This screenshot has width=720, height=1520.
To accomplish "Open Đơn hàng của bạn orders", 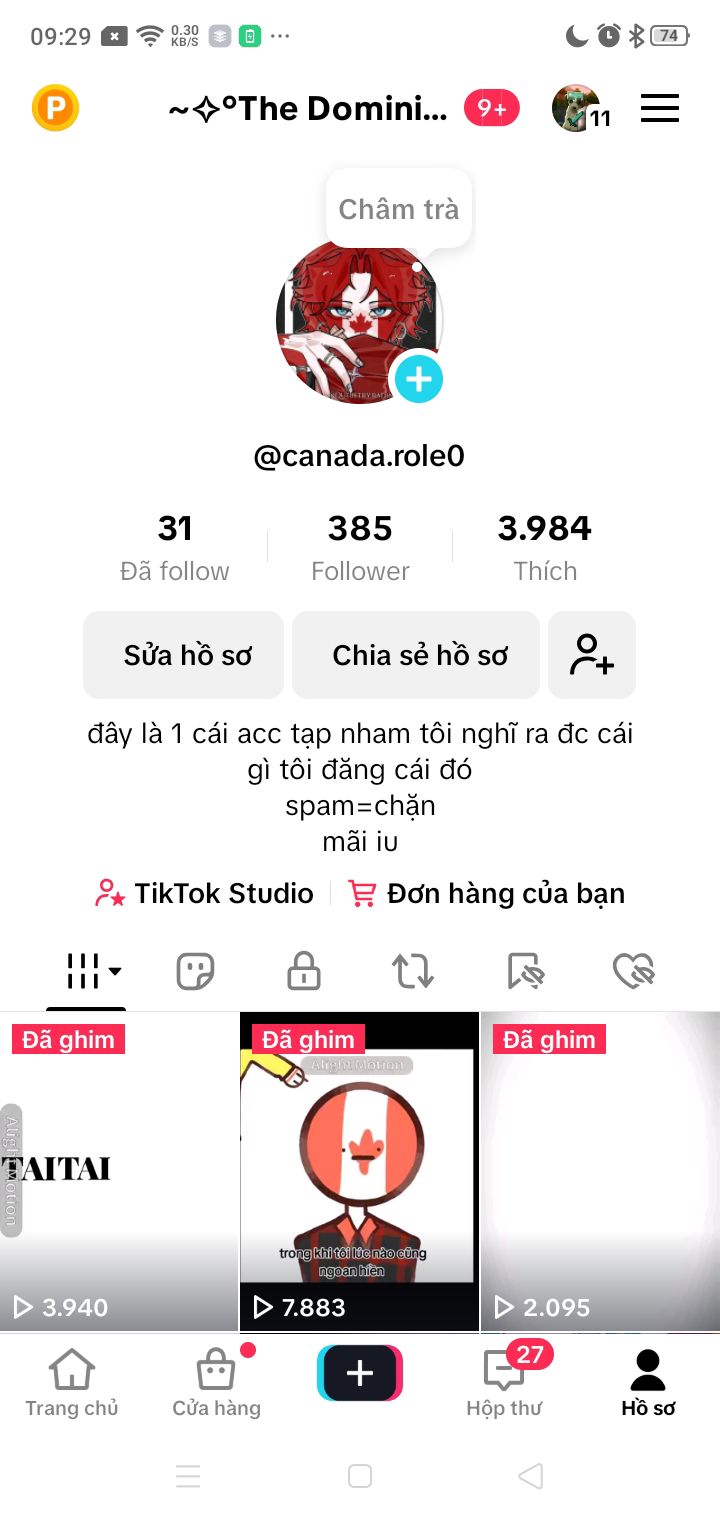I will [486, 893].
